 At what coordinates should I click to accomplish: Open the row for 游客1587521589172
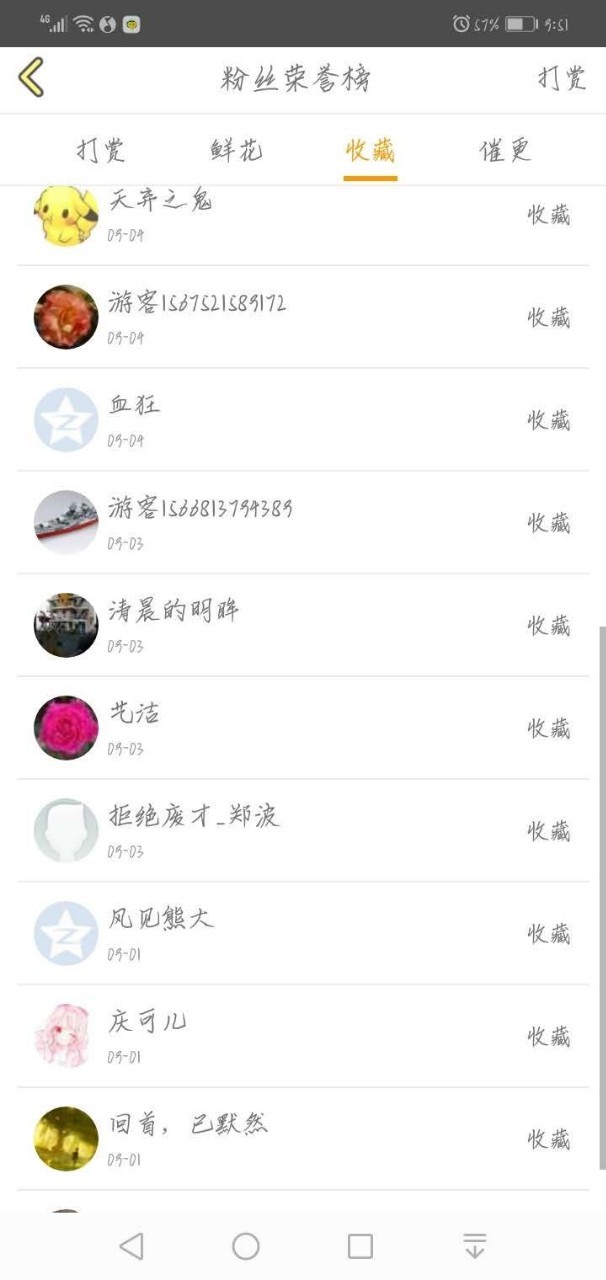coord(300,317)
